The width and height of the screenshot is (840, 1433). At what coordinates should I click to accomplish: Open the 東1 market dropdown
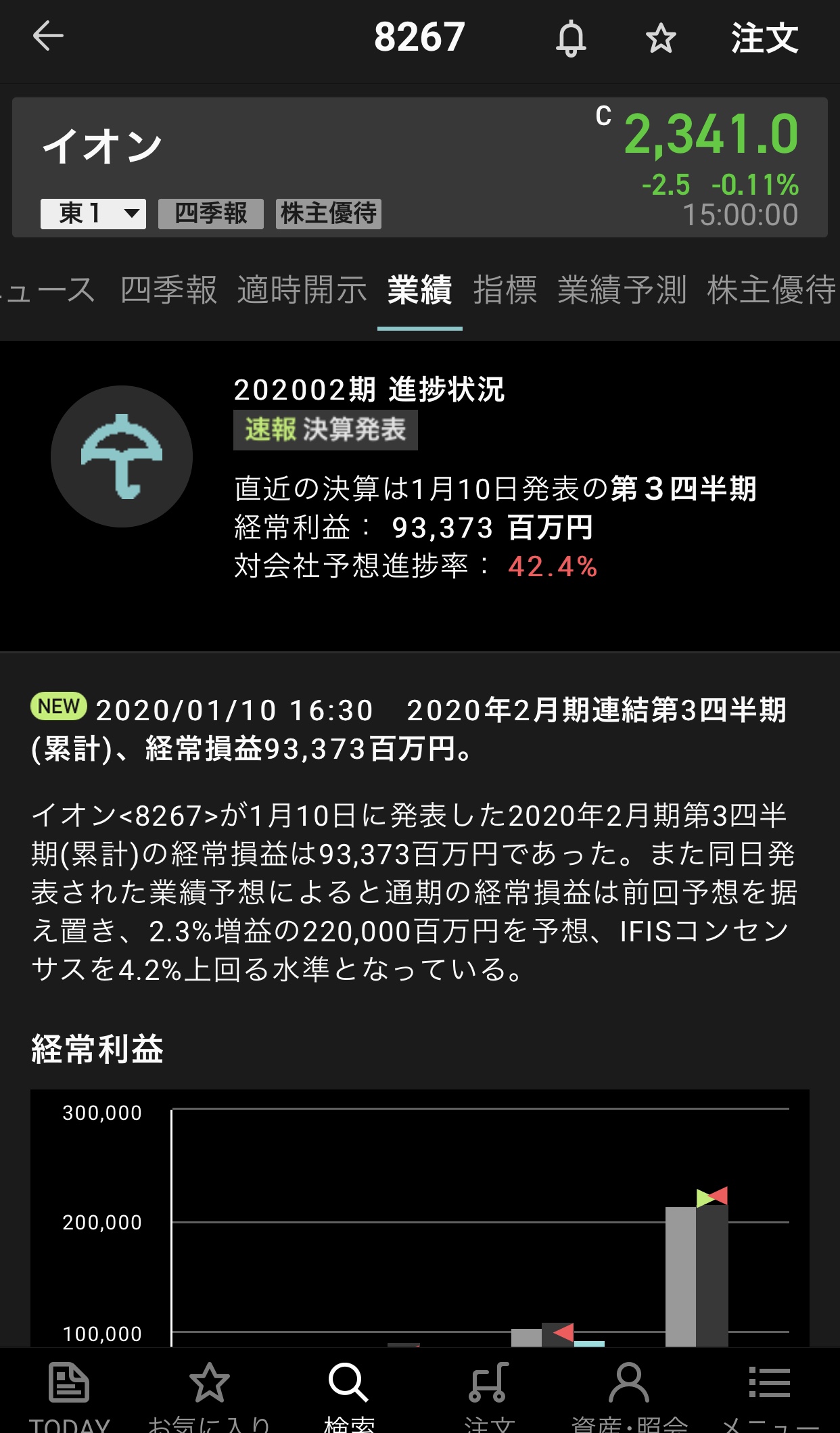pos(93,214)
